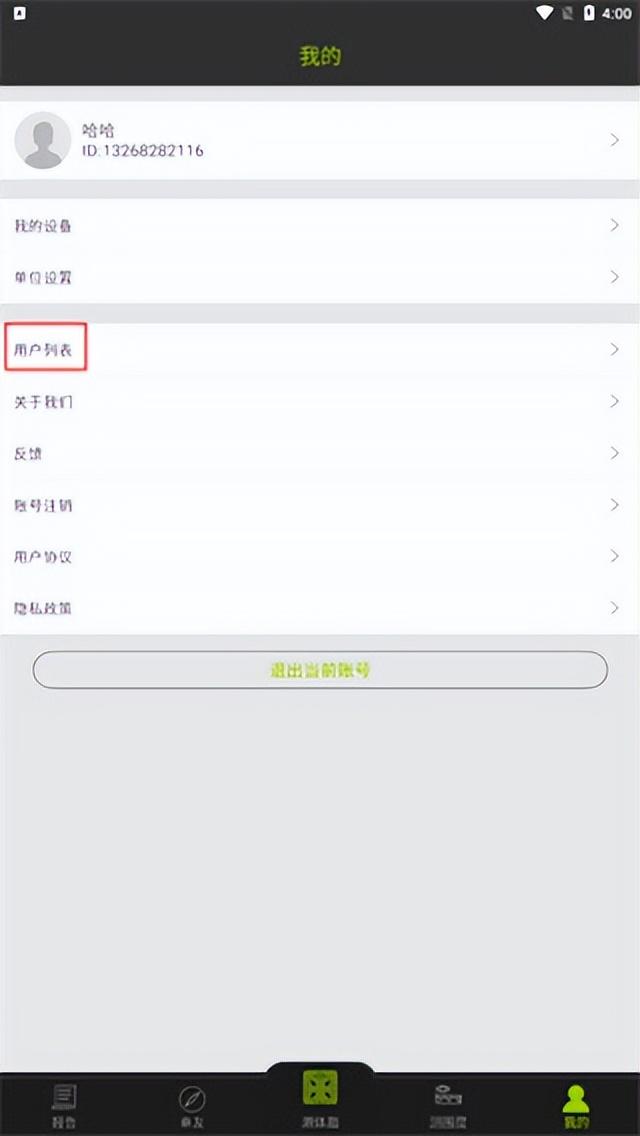Tap 退出当前账号 to log out
The height and width of the screenshot is (1136, 640).
pyautogui.click(x=320, y=670)
